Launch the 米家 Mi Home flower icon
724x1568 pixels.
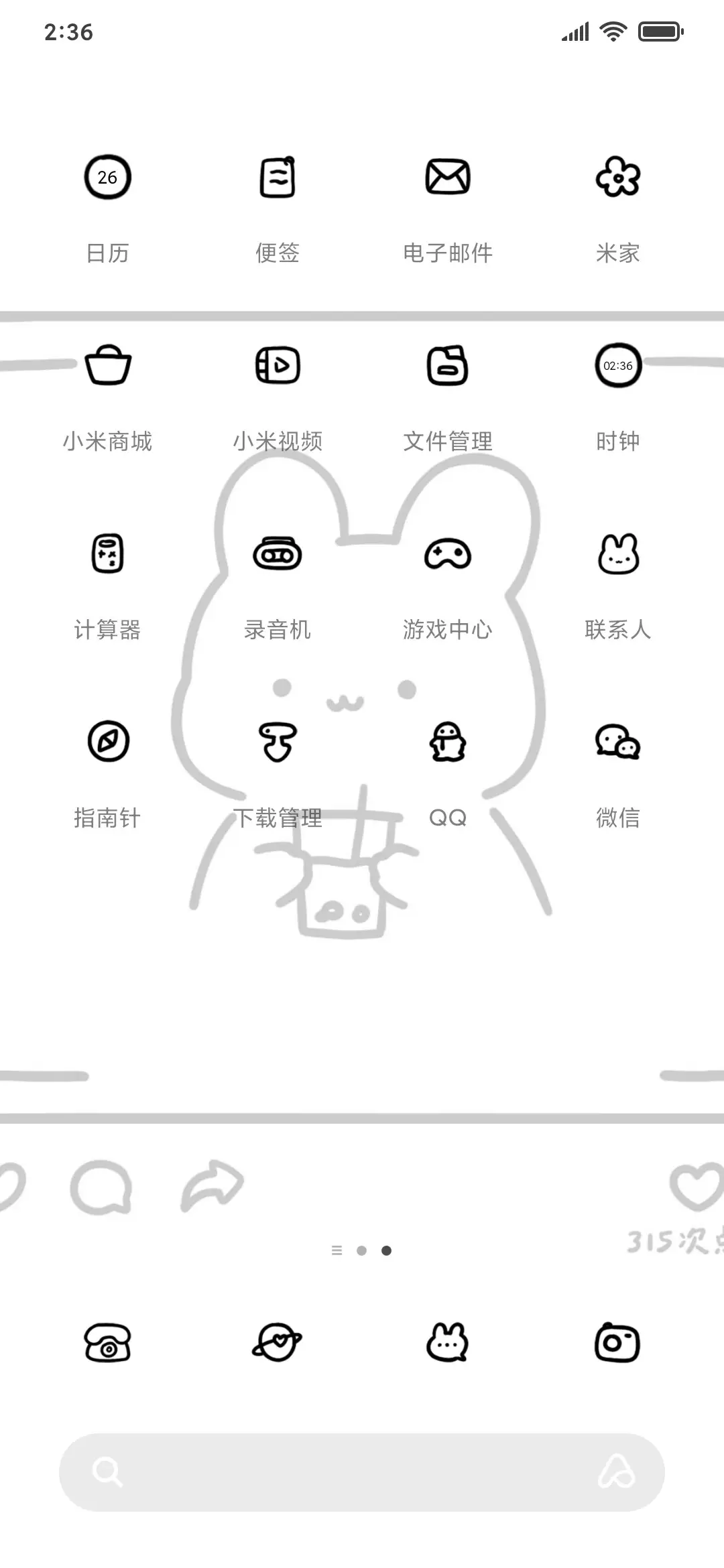[618, 177]
